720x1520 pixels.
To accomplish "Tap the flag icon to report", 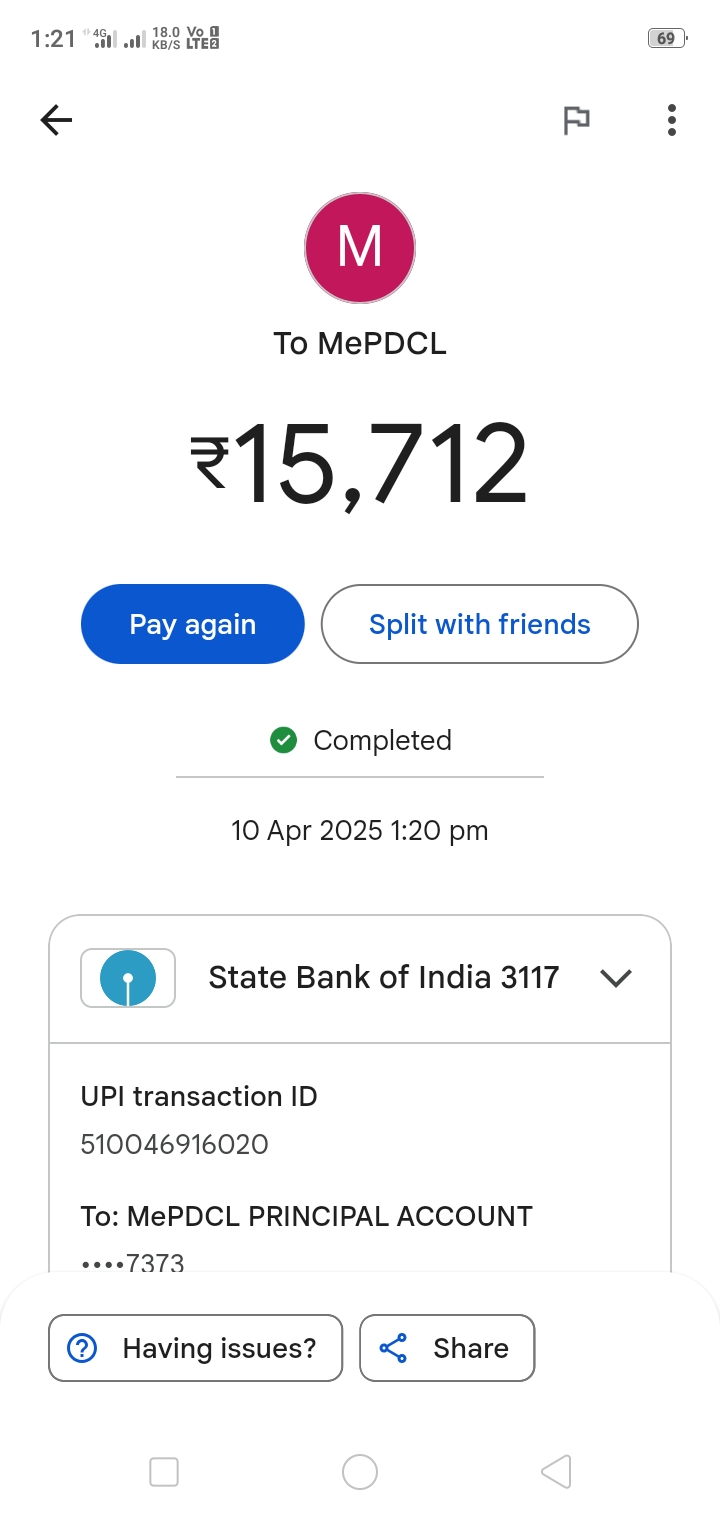I will point(576,121).
